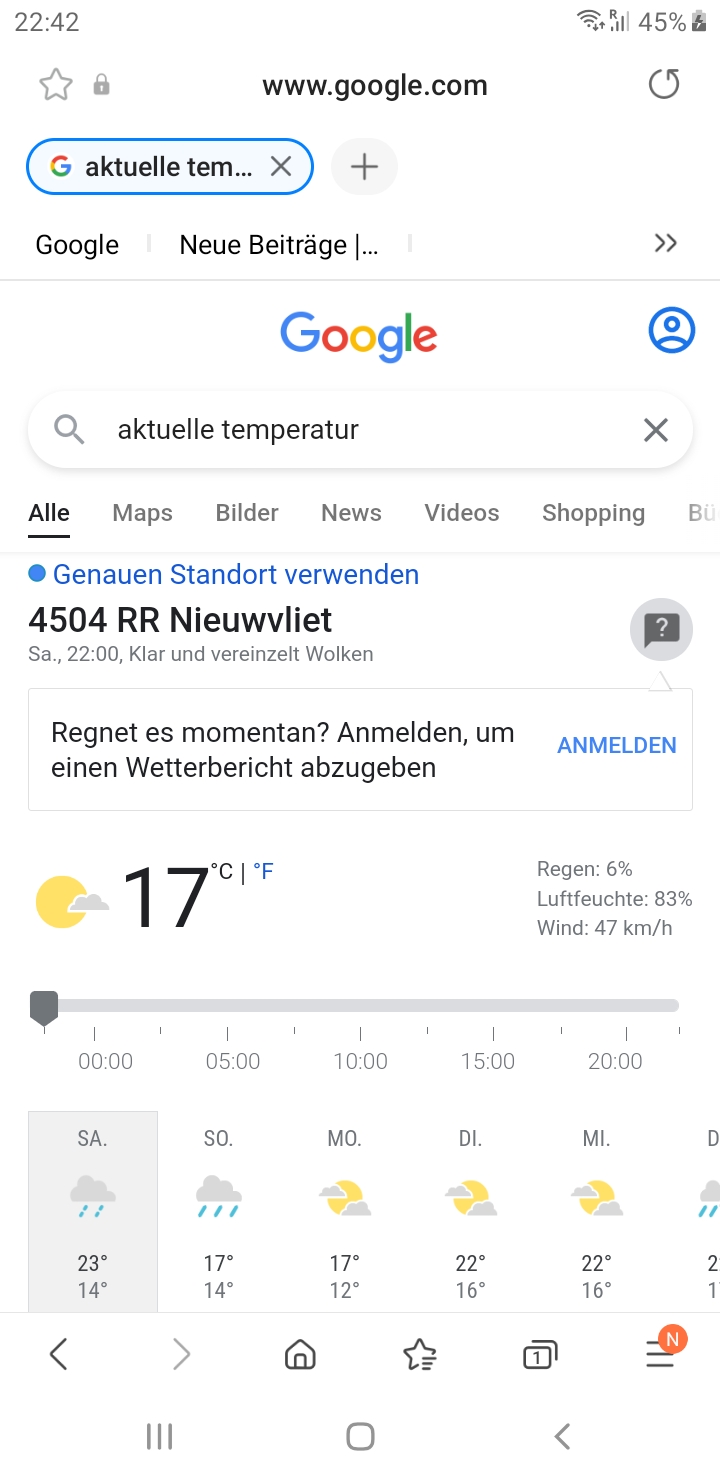The width and height of the screenshot is (720, 1480).
Task: Close the aktuelle temperatur tab
Action: click(x=281, y=166)
